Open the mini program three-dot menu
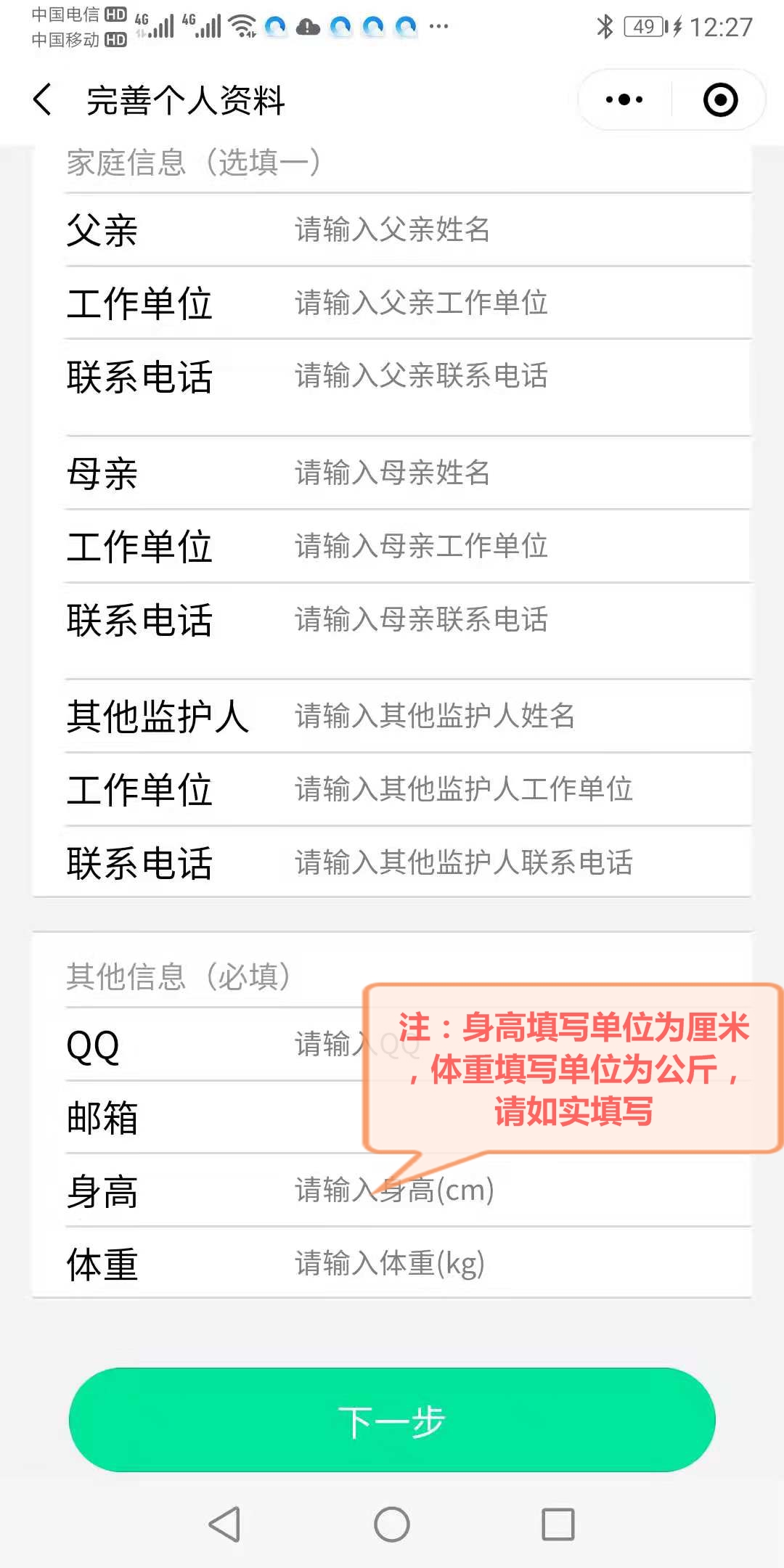Screen dimensions: 784x1568 [x=624, y=99]
